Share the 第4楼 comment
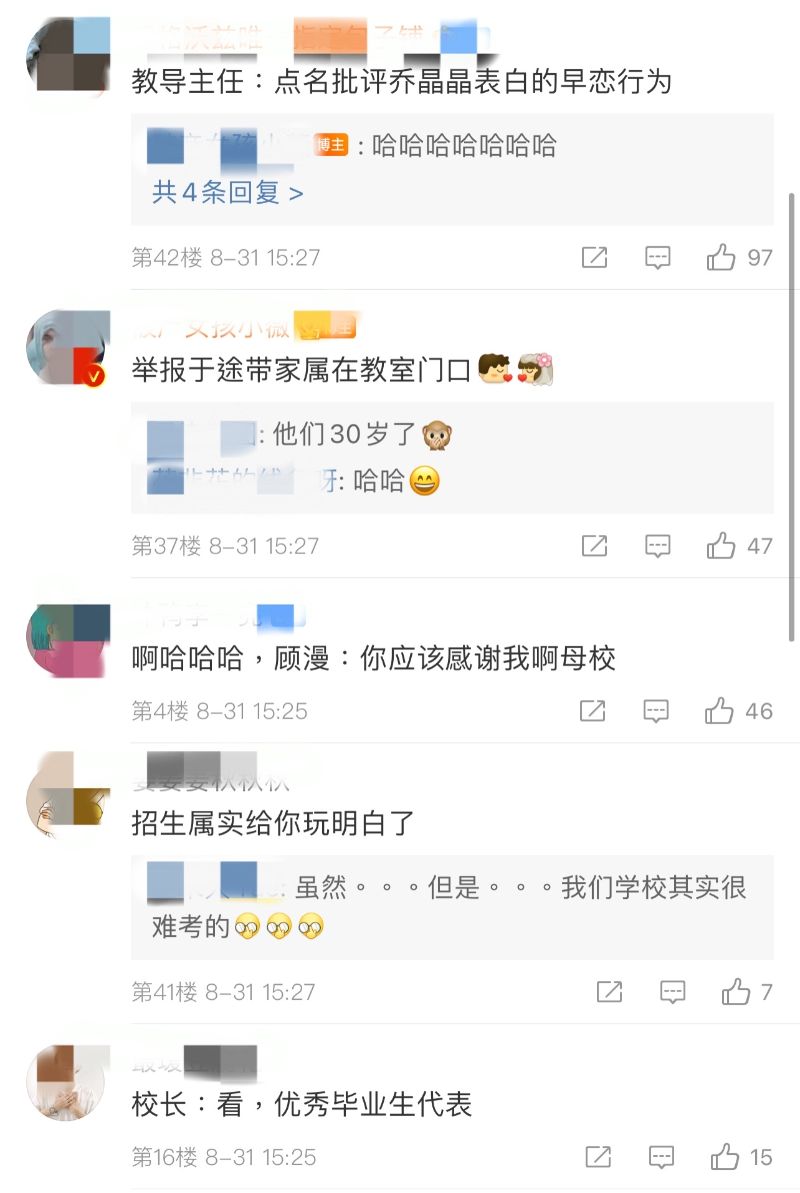Screen dimensions: 800x1193 click(x=593, y=711)
